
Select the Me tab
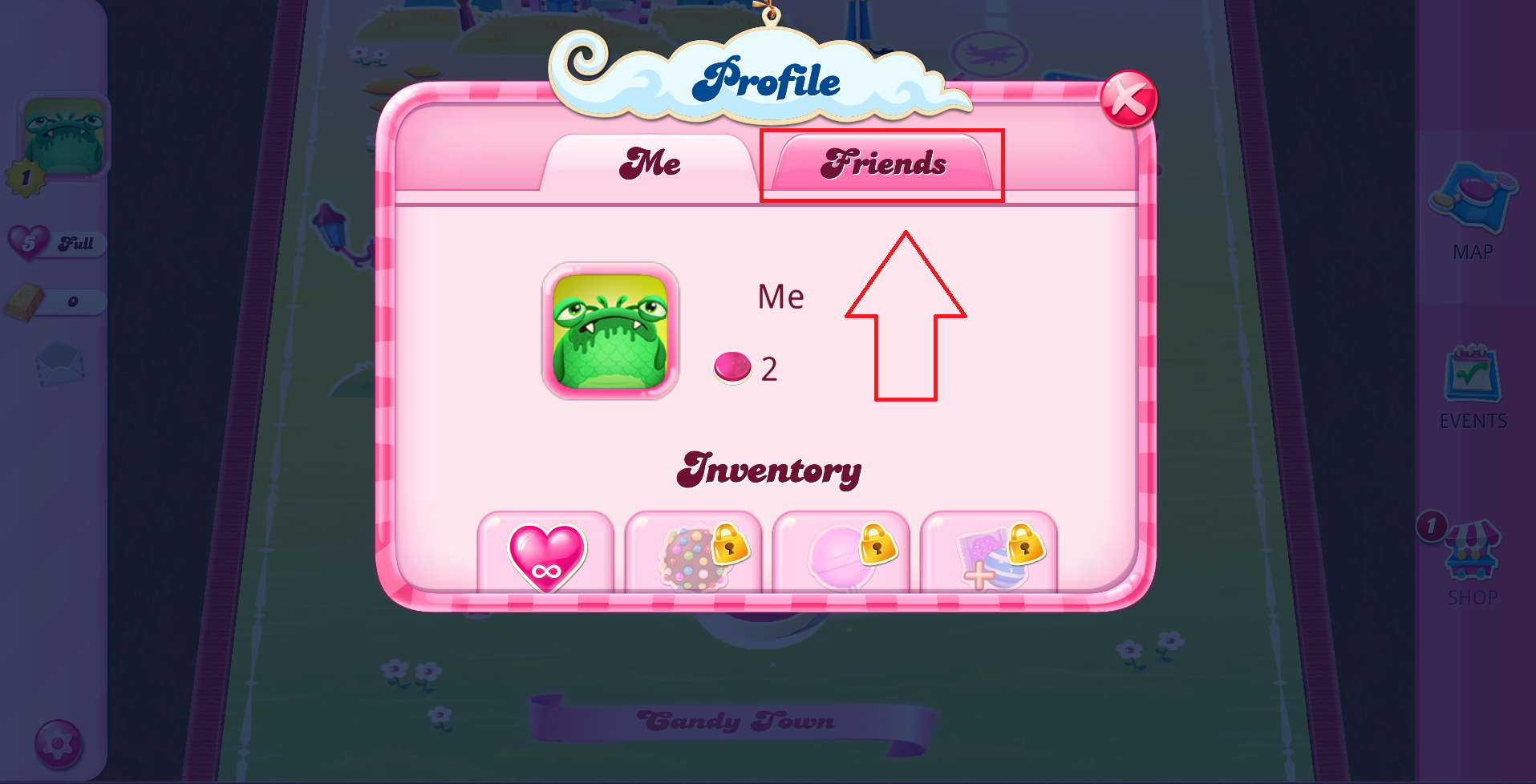coord(650,164)
